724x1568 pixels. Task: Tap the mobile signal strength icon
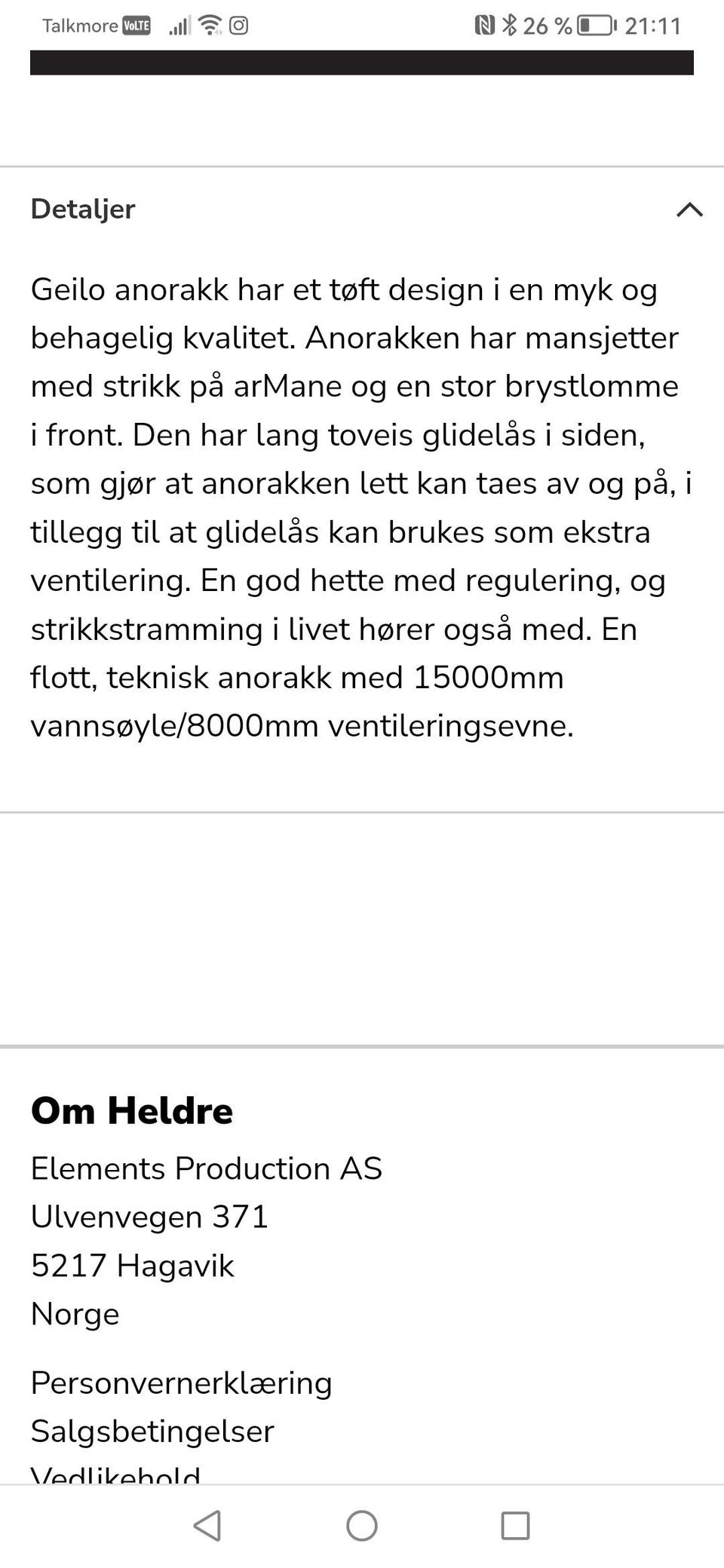point(179,25)
